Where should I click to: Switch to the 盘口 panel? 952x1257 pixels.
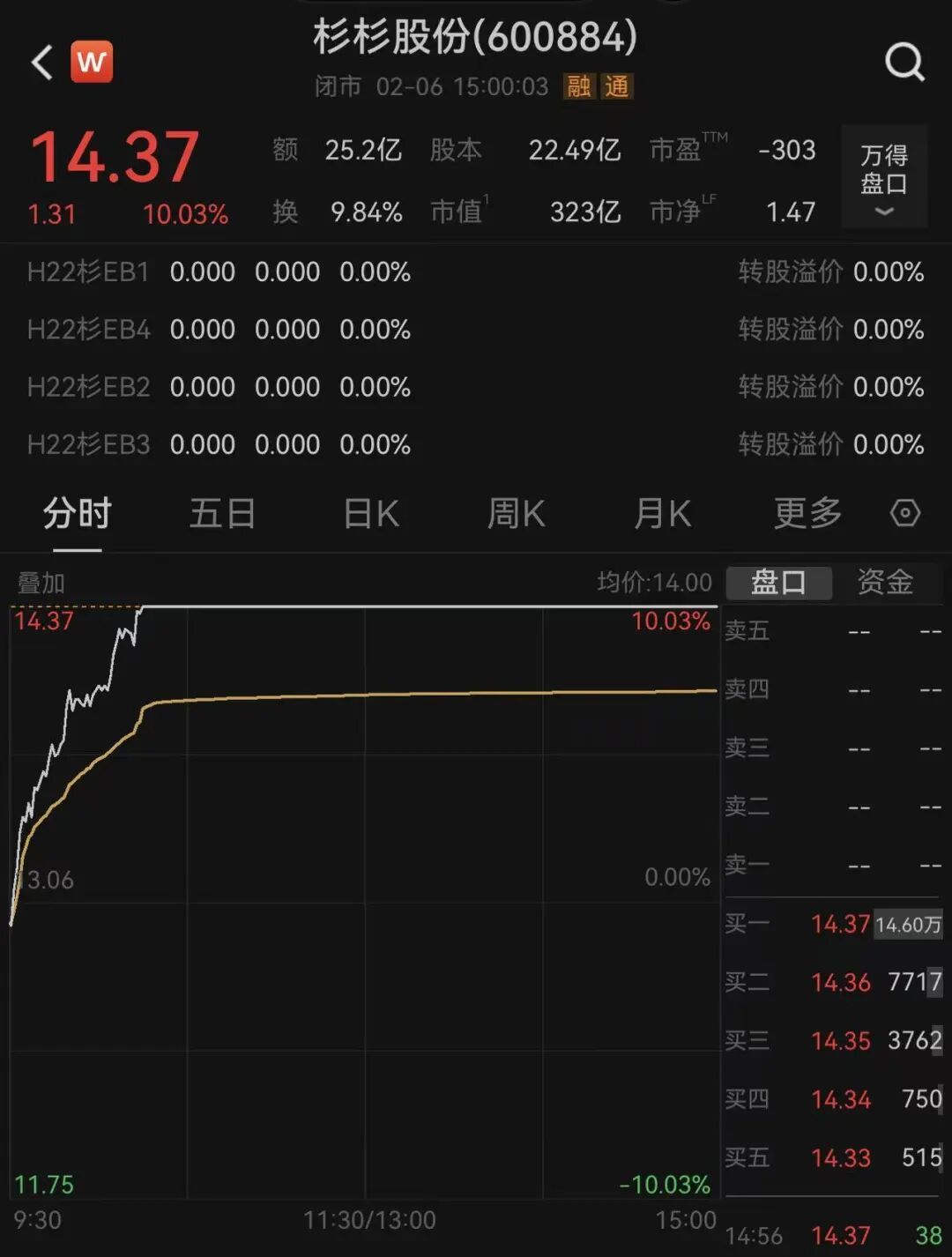coord(778,583)
